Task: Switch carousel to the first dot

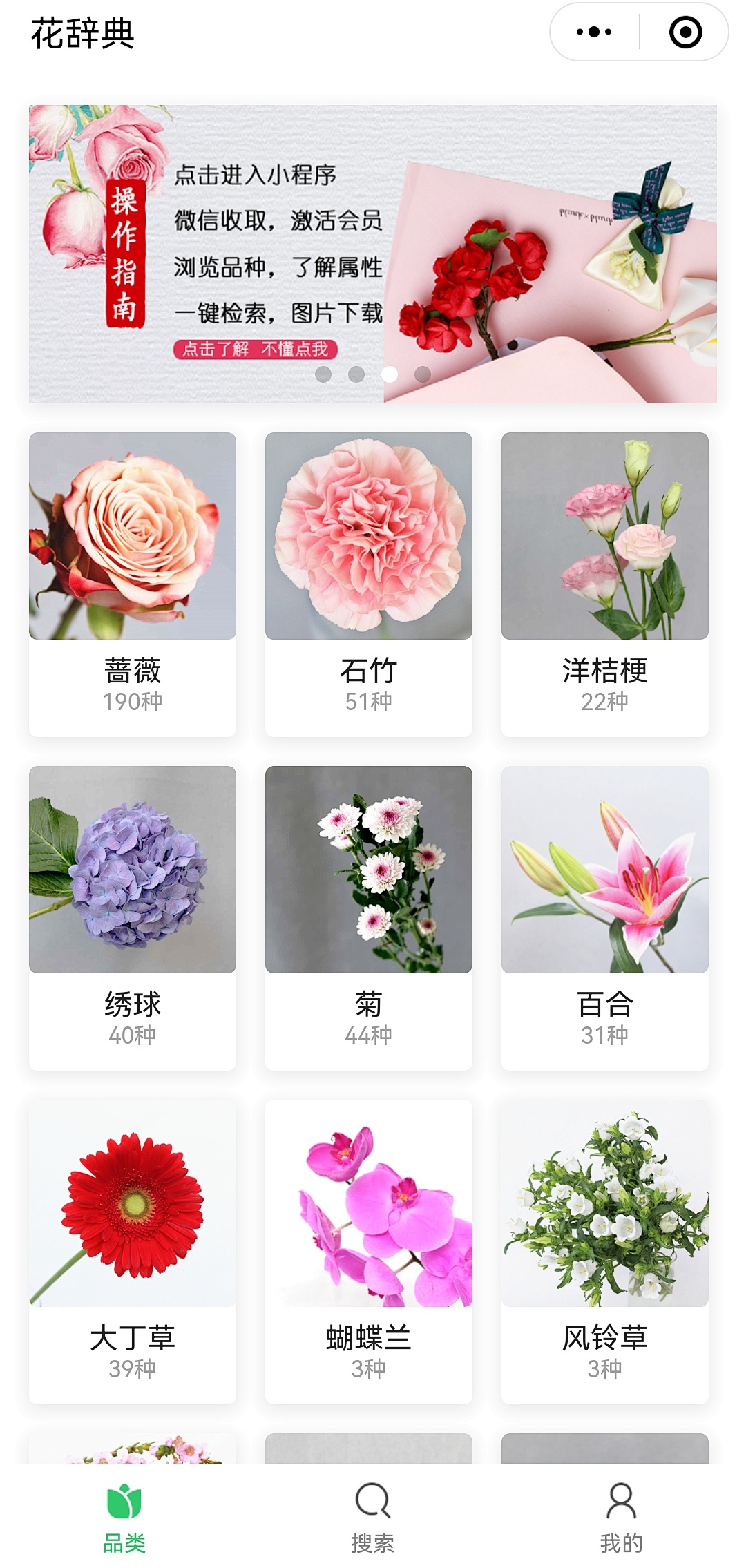Action: [x=323, y=374]
